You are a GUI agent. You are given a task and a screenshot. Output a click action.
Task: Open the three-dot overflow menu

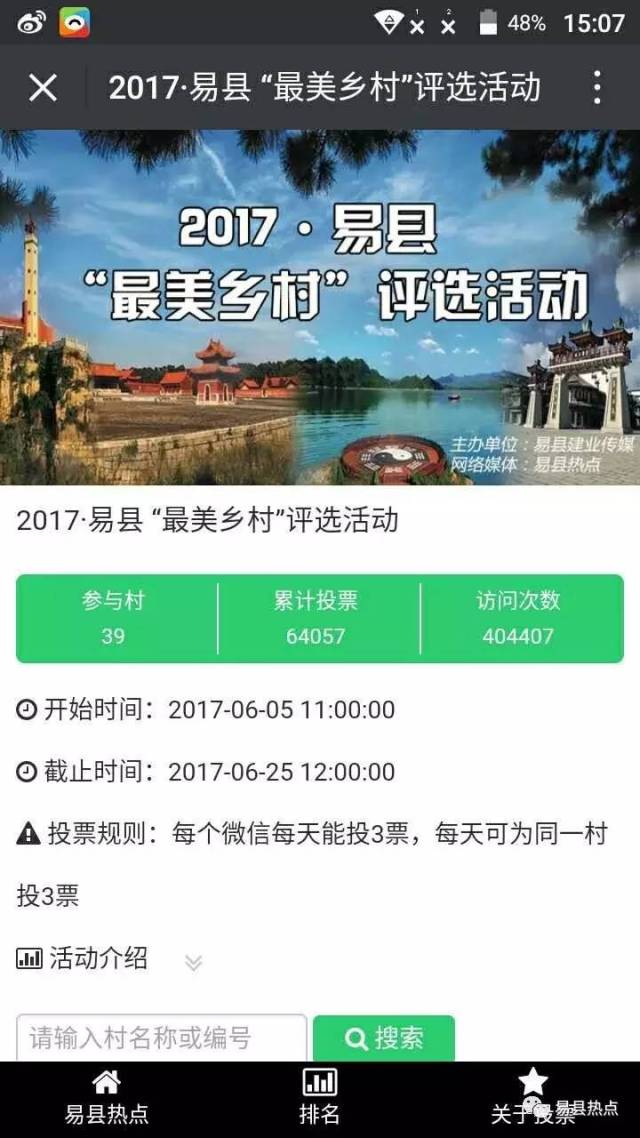597,88
